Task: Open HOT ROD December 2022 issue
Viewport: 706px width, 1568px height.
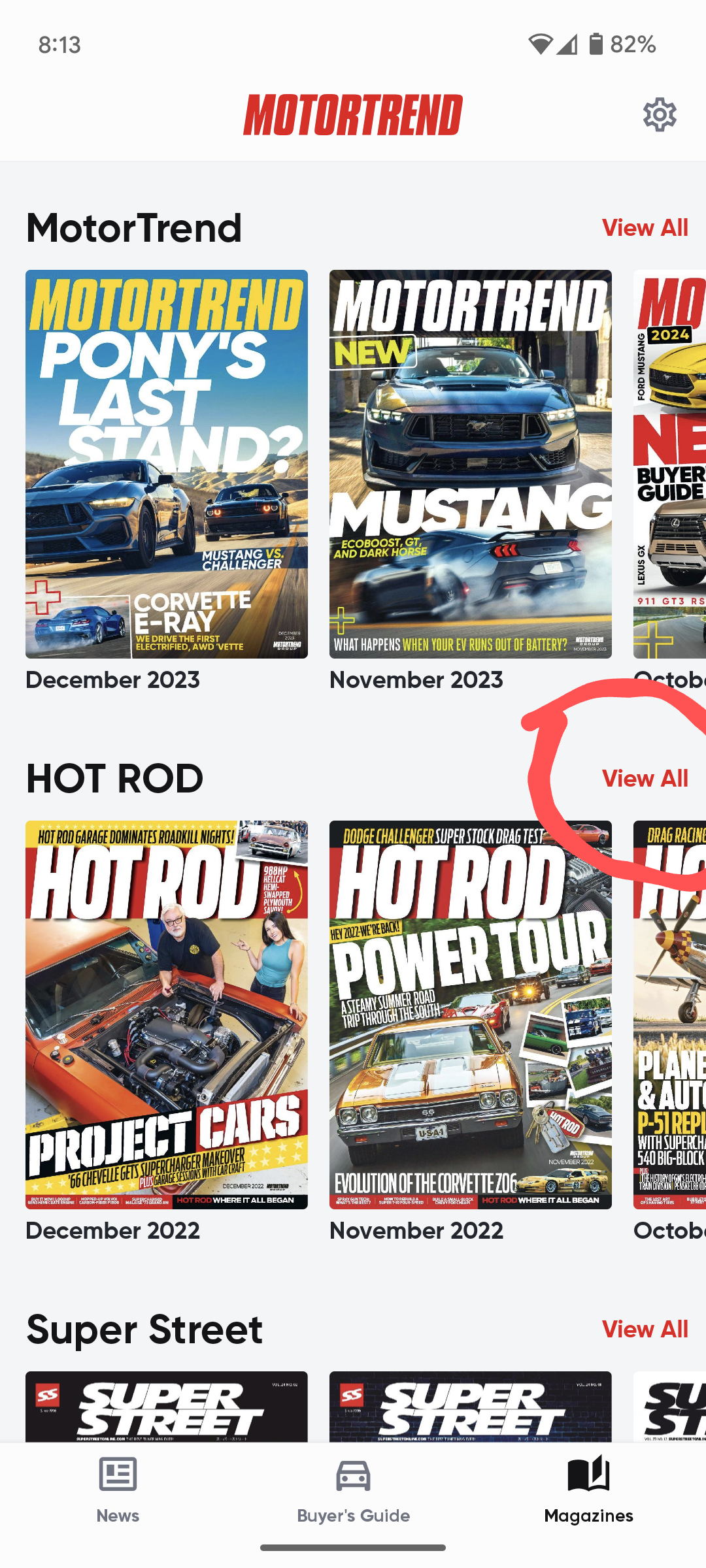Action: pos(167,1015)
